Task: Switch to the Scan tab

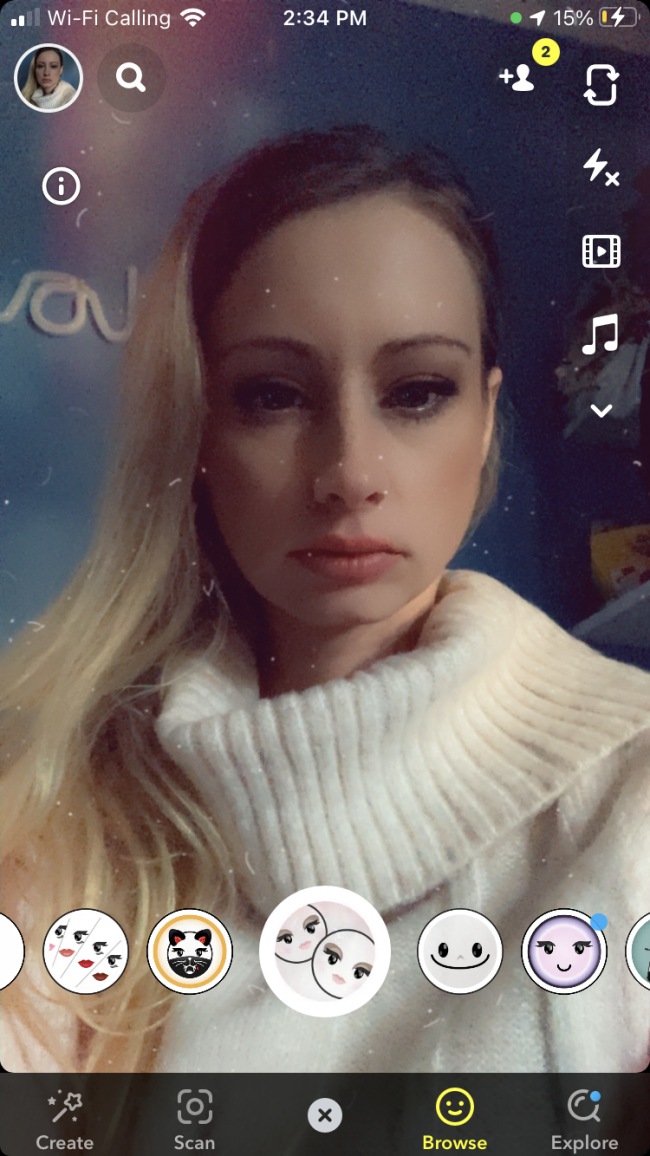Action: [x=194, y=1120]
